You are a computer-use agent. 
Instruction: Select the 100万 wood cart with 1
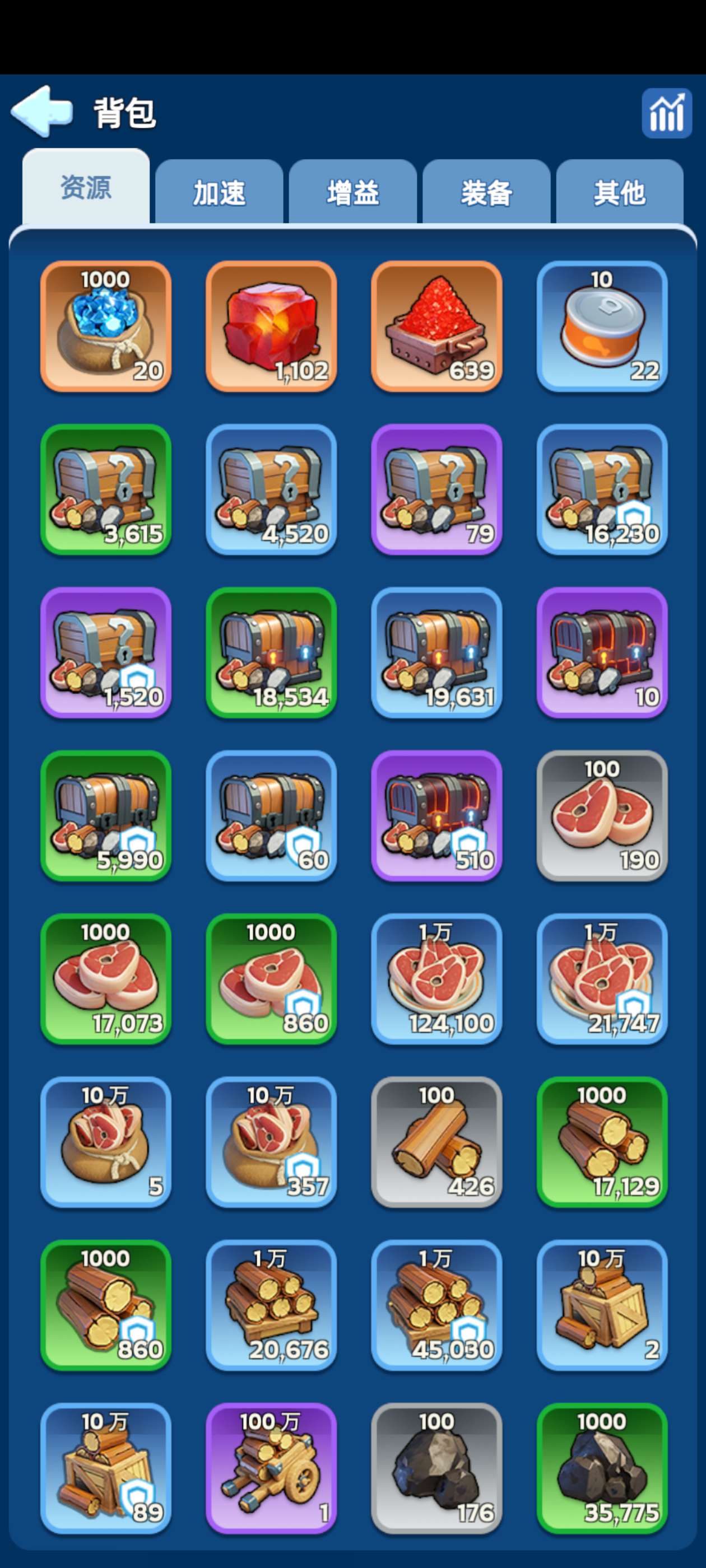tap(271, 1468)
